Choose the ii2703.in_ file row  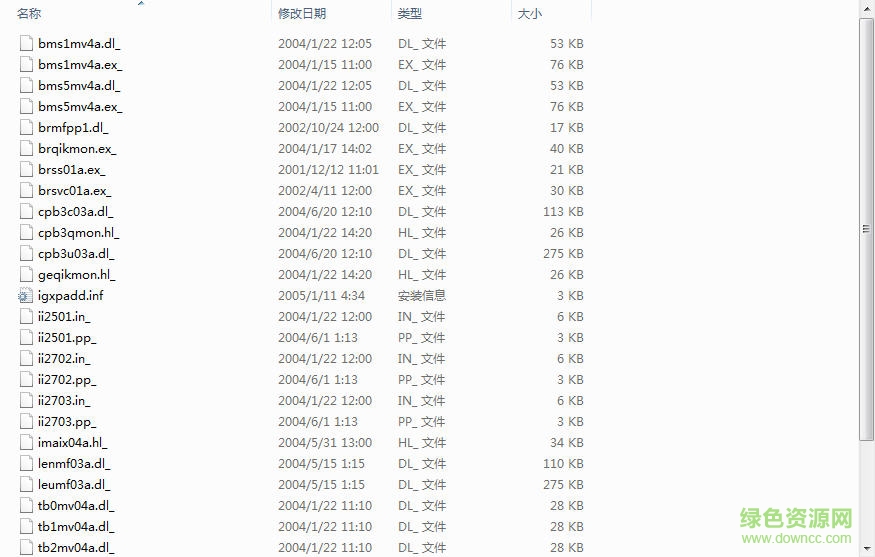[x=64, y=401]
